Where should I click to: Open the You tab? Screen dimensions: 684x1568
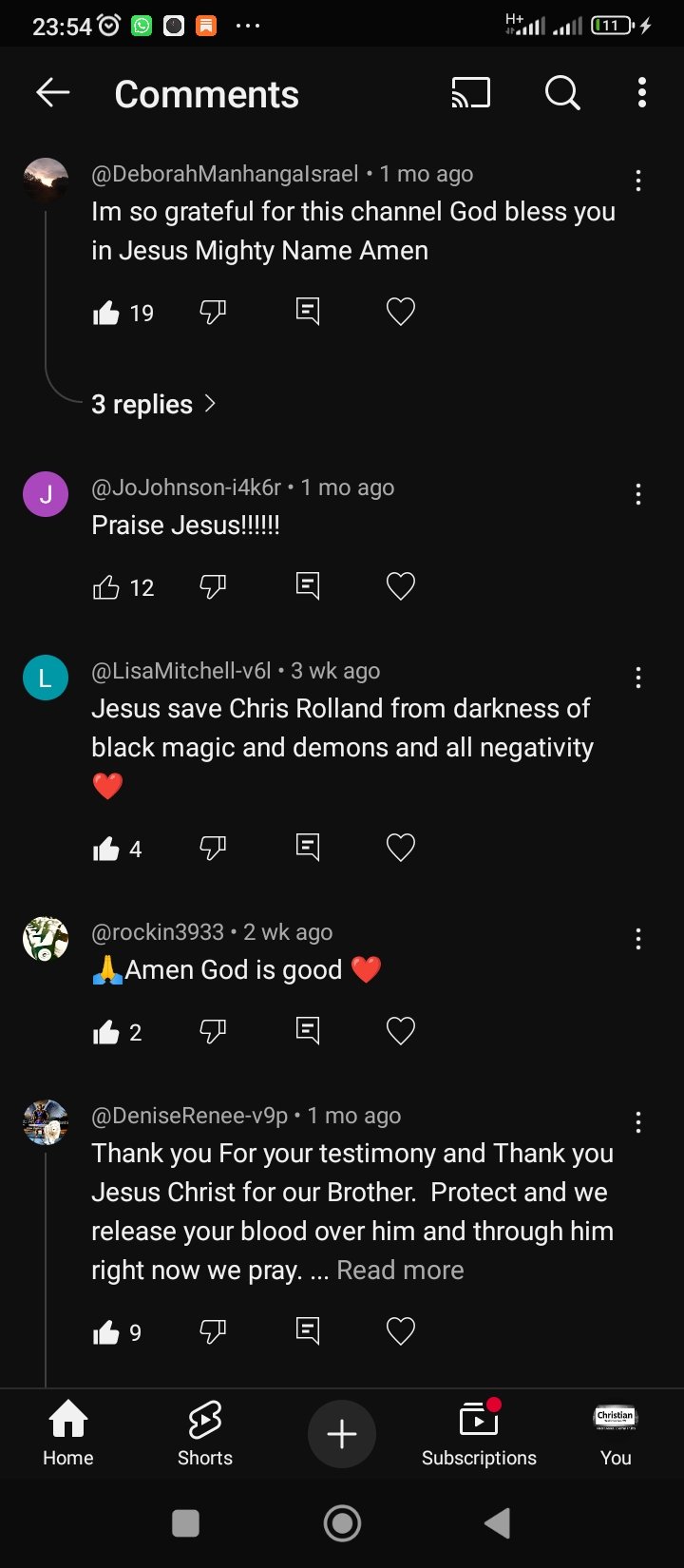[x=616, y=1434]
